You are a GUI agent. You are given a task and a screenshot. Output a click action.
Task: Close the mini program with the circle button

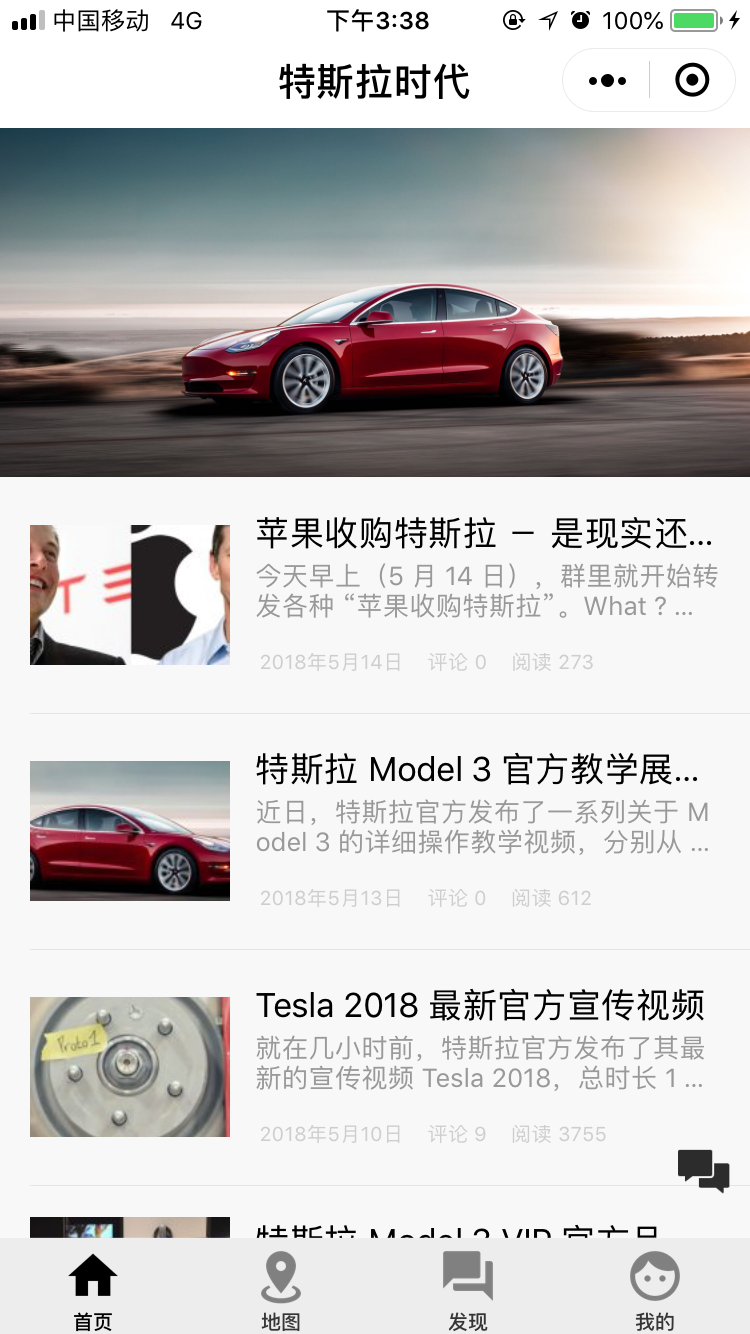coord(692,81)
